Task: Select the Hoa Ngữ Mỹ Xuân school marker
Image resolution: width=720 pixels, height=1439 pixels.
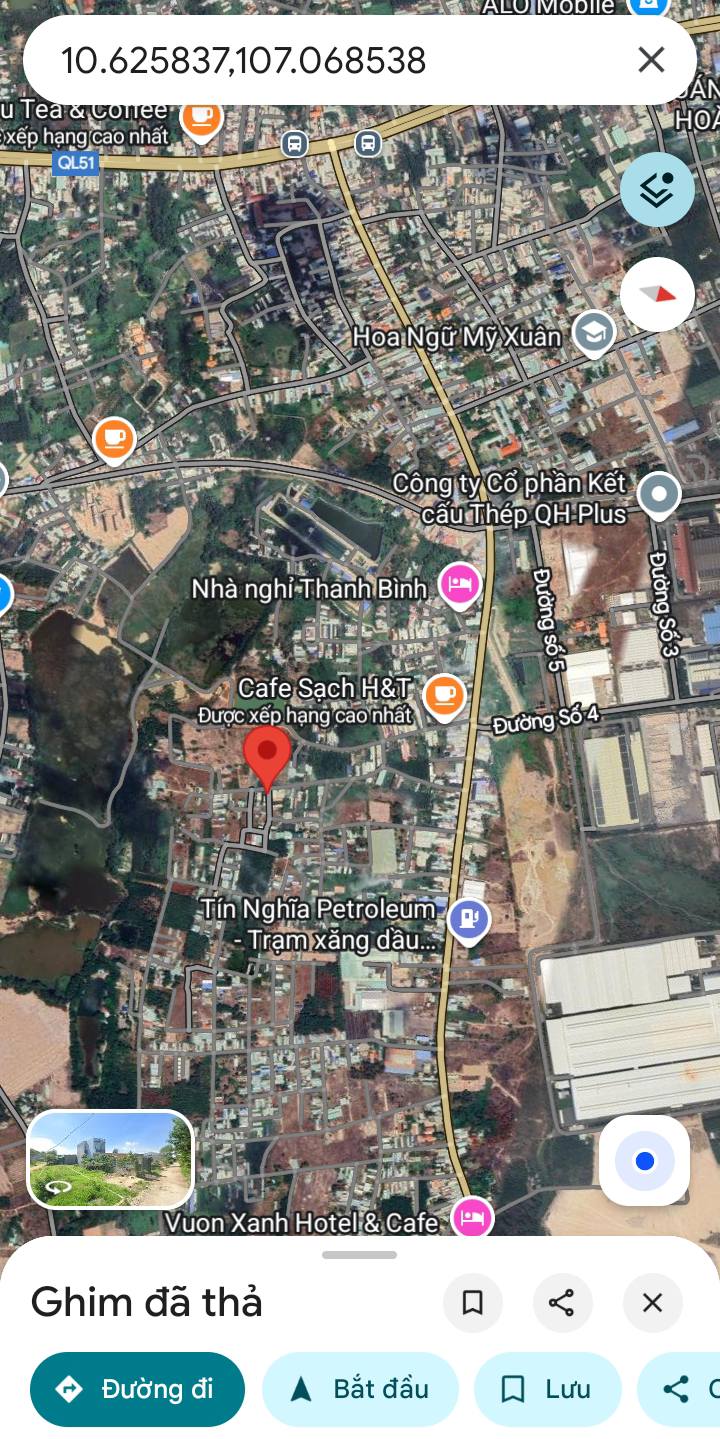Action: [594, 334]
